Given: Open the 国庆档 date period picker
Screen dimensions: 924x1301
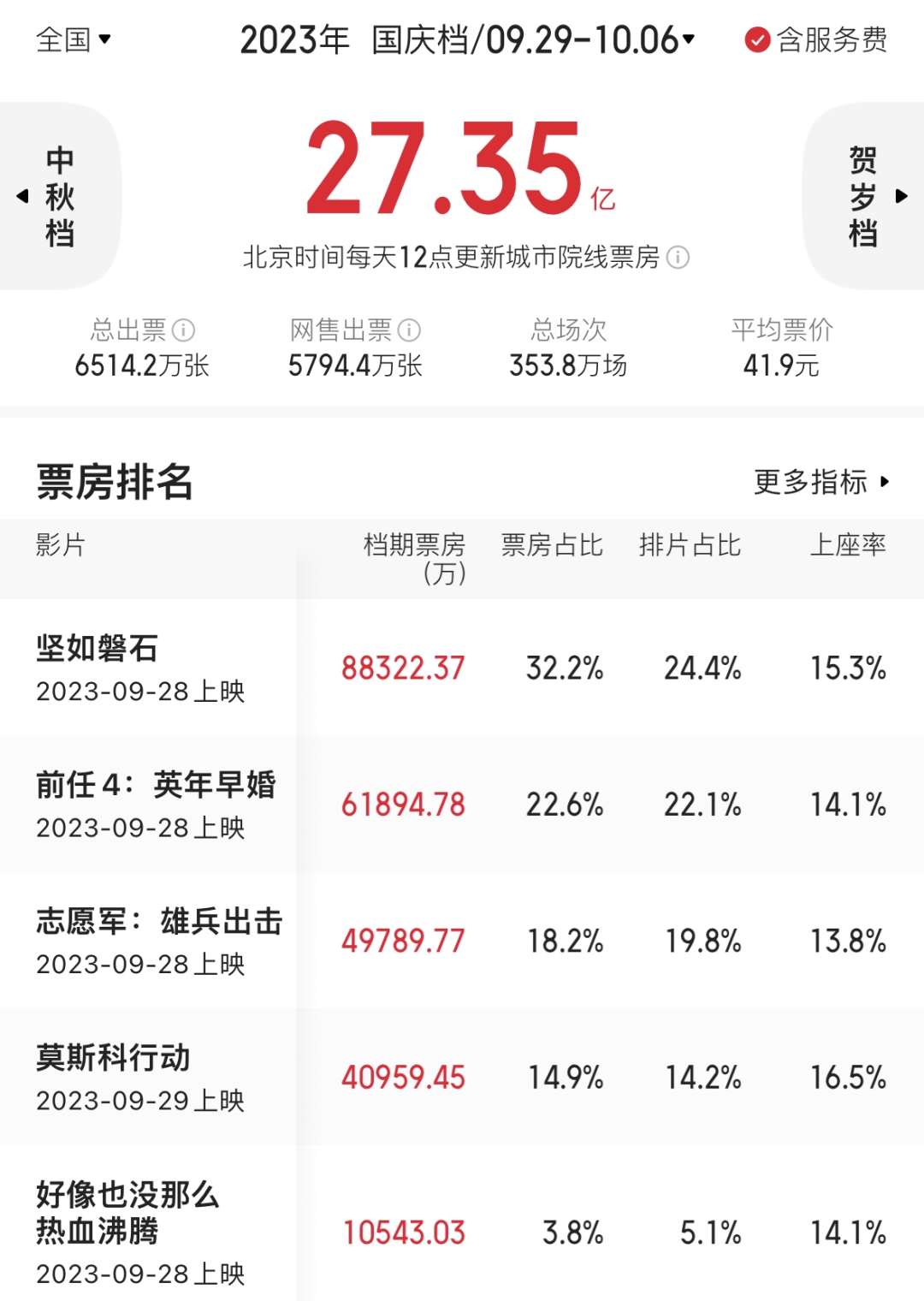Looking at the screenshot, I should (x=467, y=40).
